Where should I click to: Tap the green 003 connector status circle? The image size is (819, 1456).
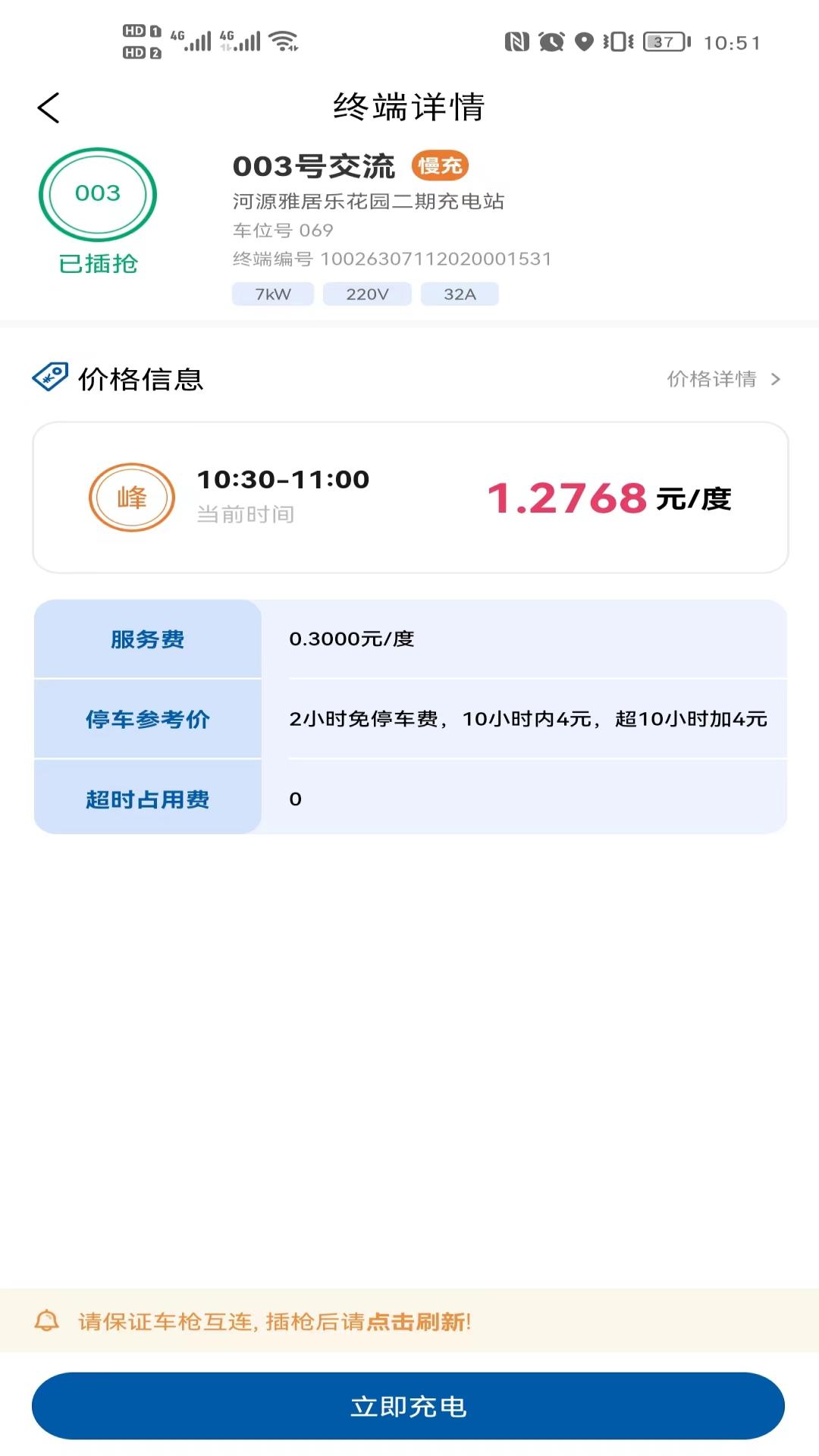(99, 193)
